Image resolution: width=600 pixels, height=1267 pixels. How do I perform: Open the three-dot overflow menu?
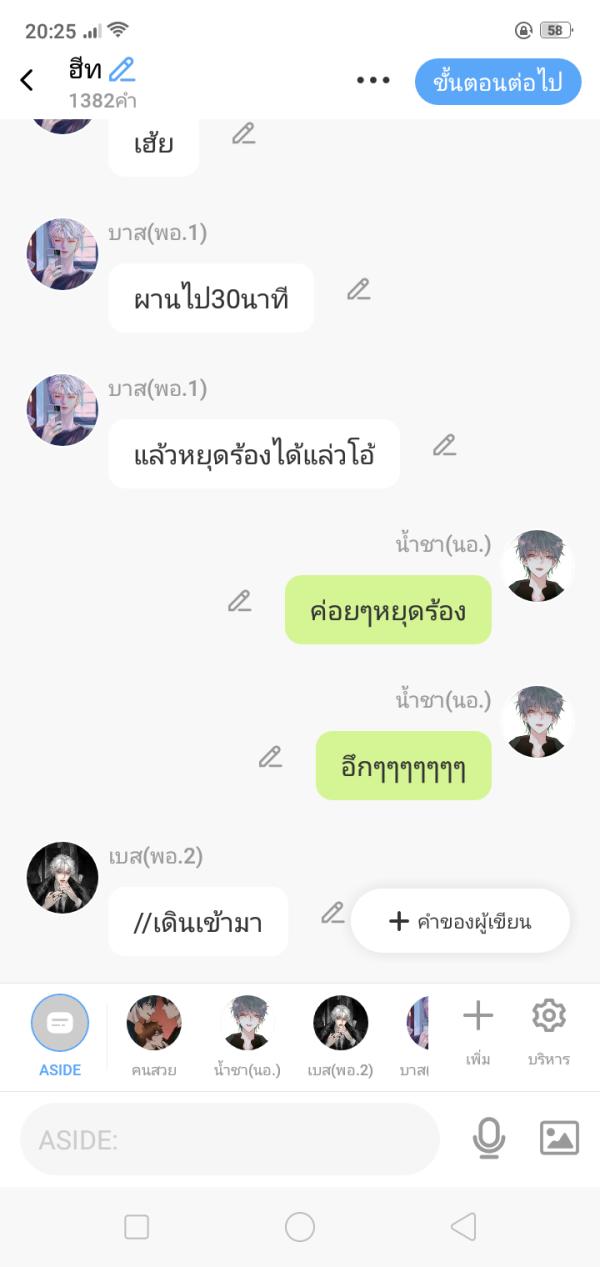coord(373,81)
